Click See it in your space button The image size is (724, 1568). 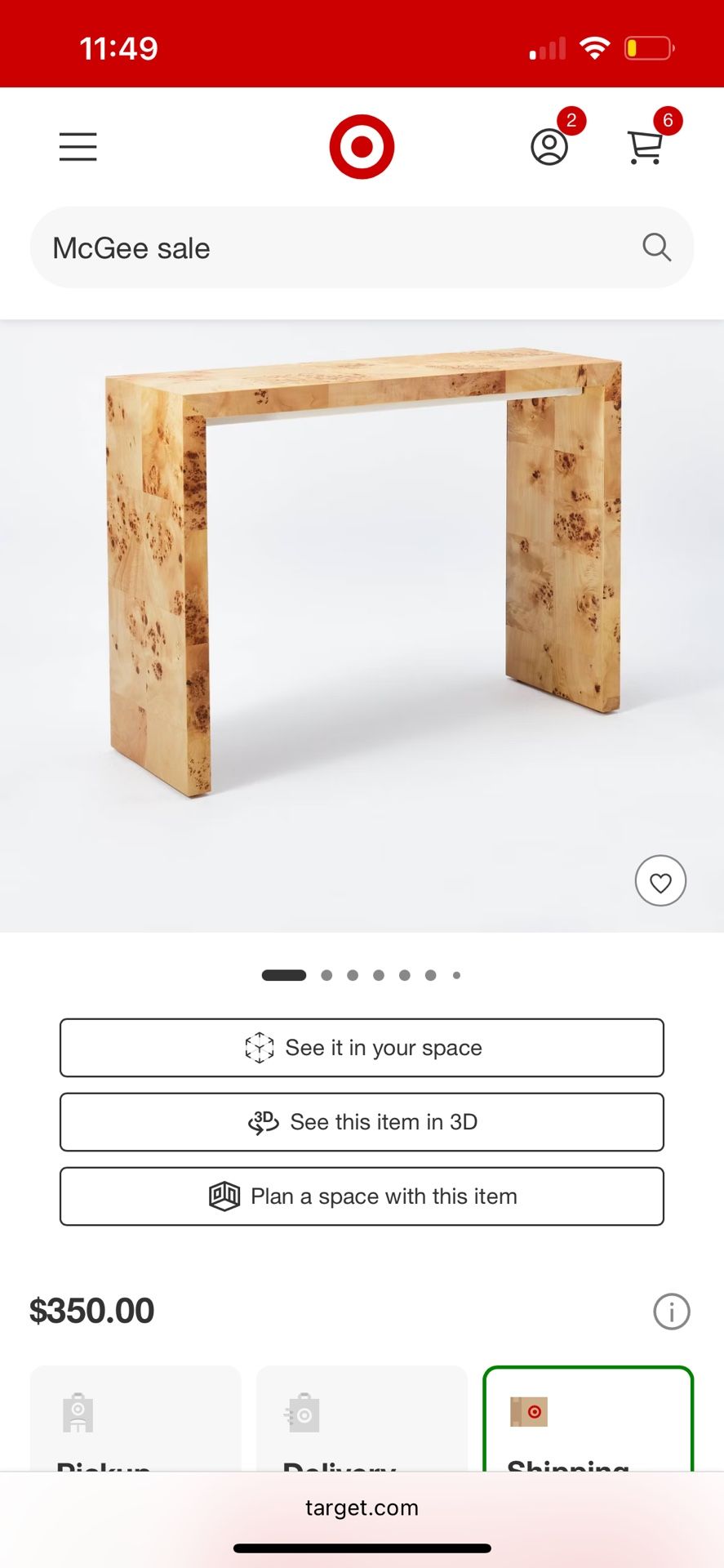pos(362,1047)
